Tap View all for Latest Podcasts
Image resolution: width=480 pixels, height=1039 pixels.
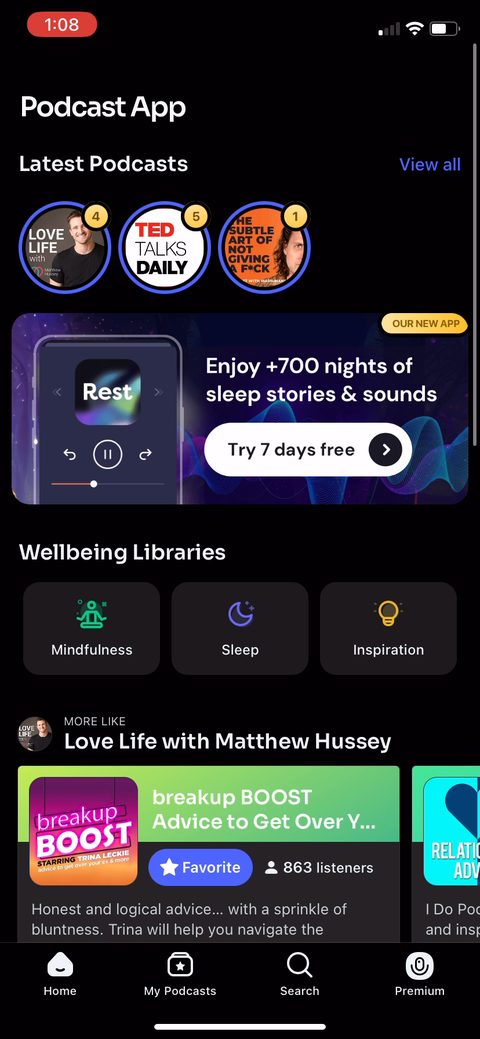(x=430, y=164)
